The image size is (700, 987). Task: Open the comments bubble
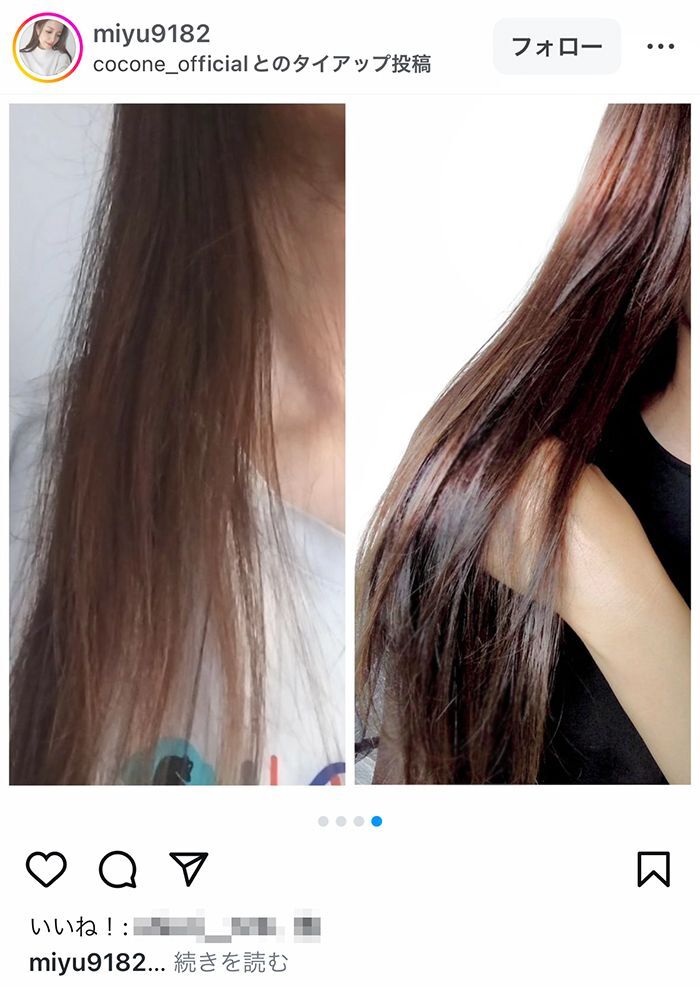(117, 869)
